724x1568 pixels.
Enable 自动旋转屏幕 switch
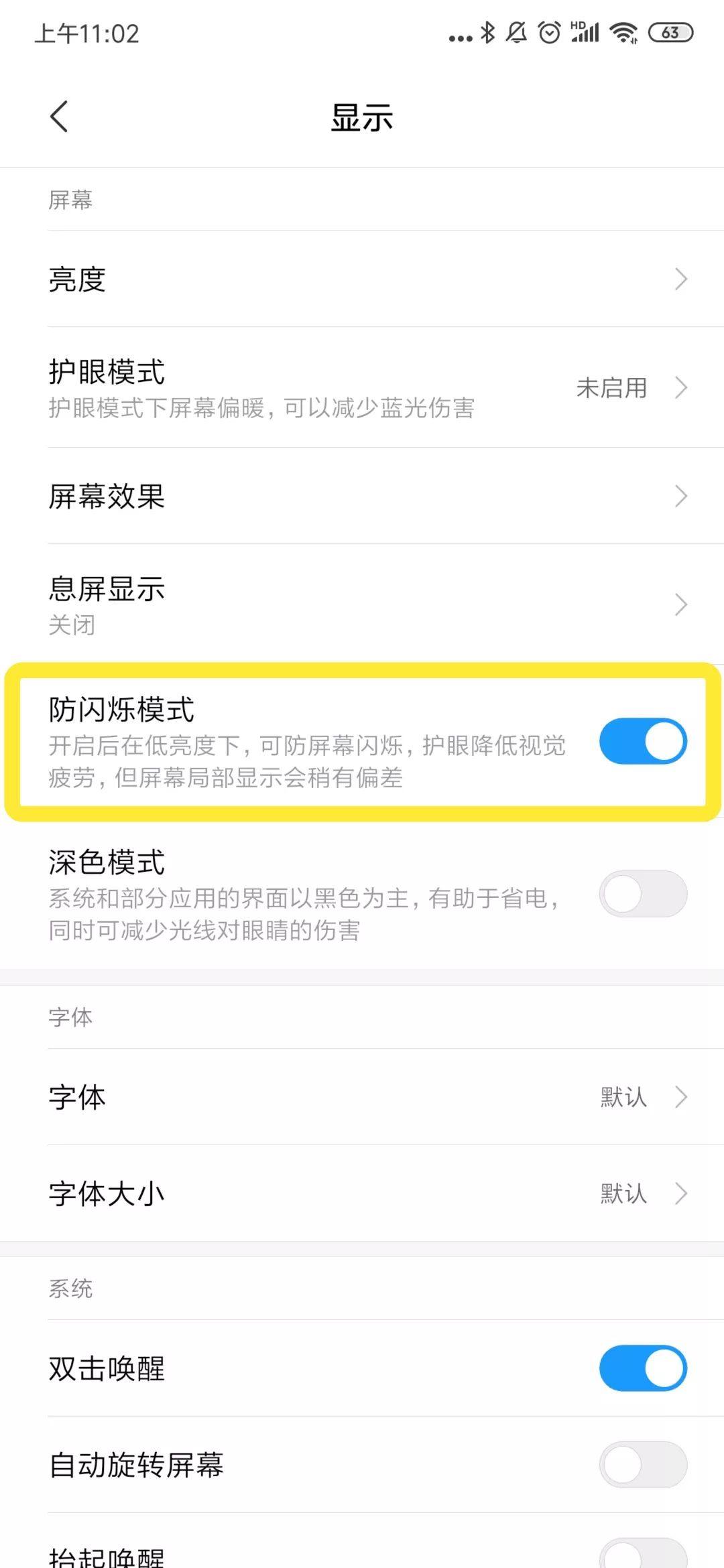[642, 1465]
